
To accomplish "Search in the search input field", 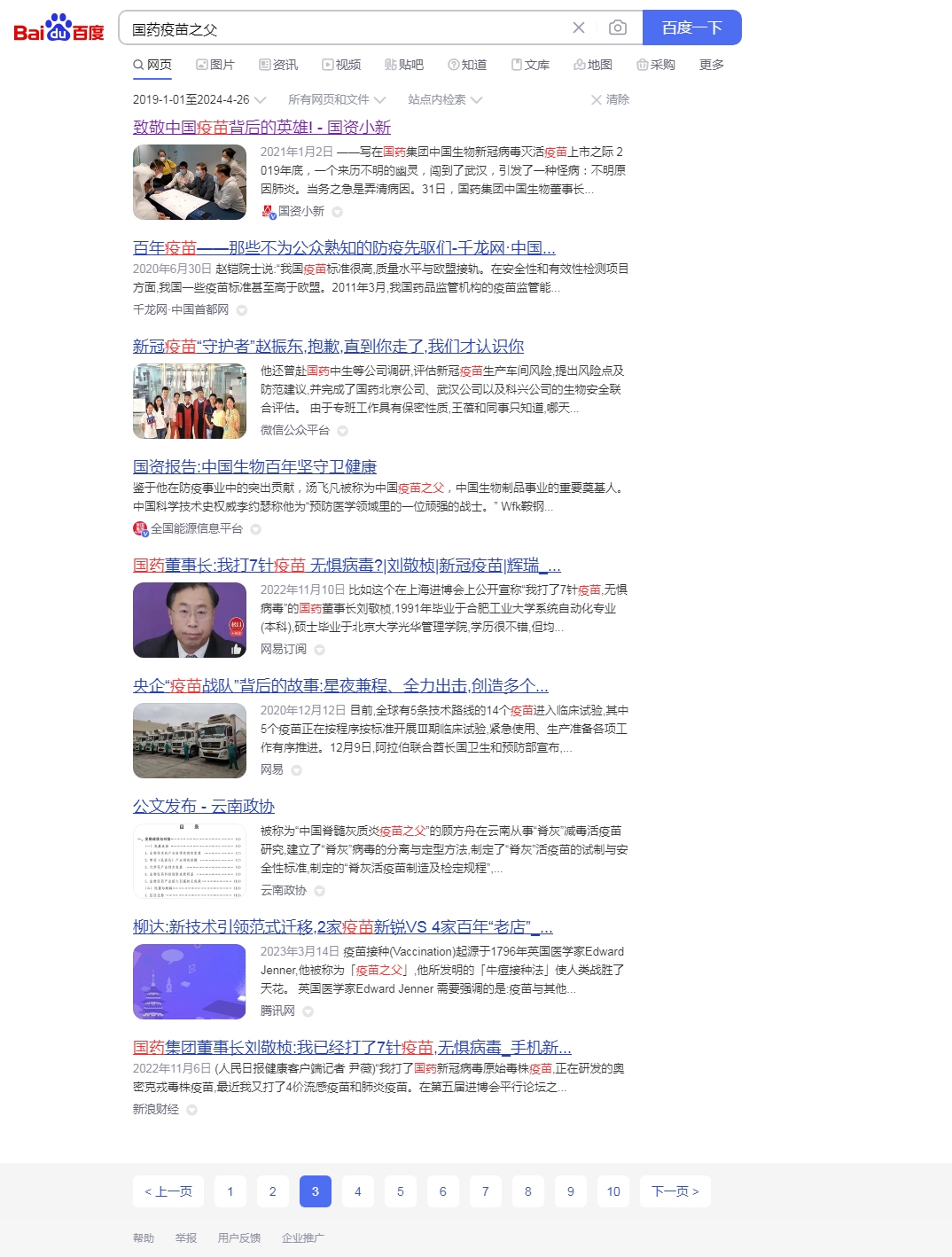I will coord(346,28).
